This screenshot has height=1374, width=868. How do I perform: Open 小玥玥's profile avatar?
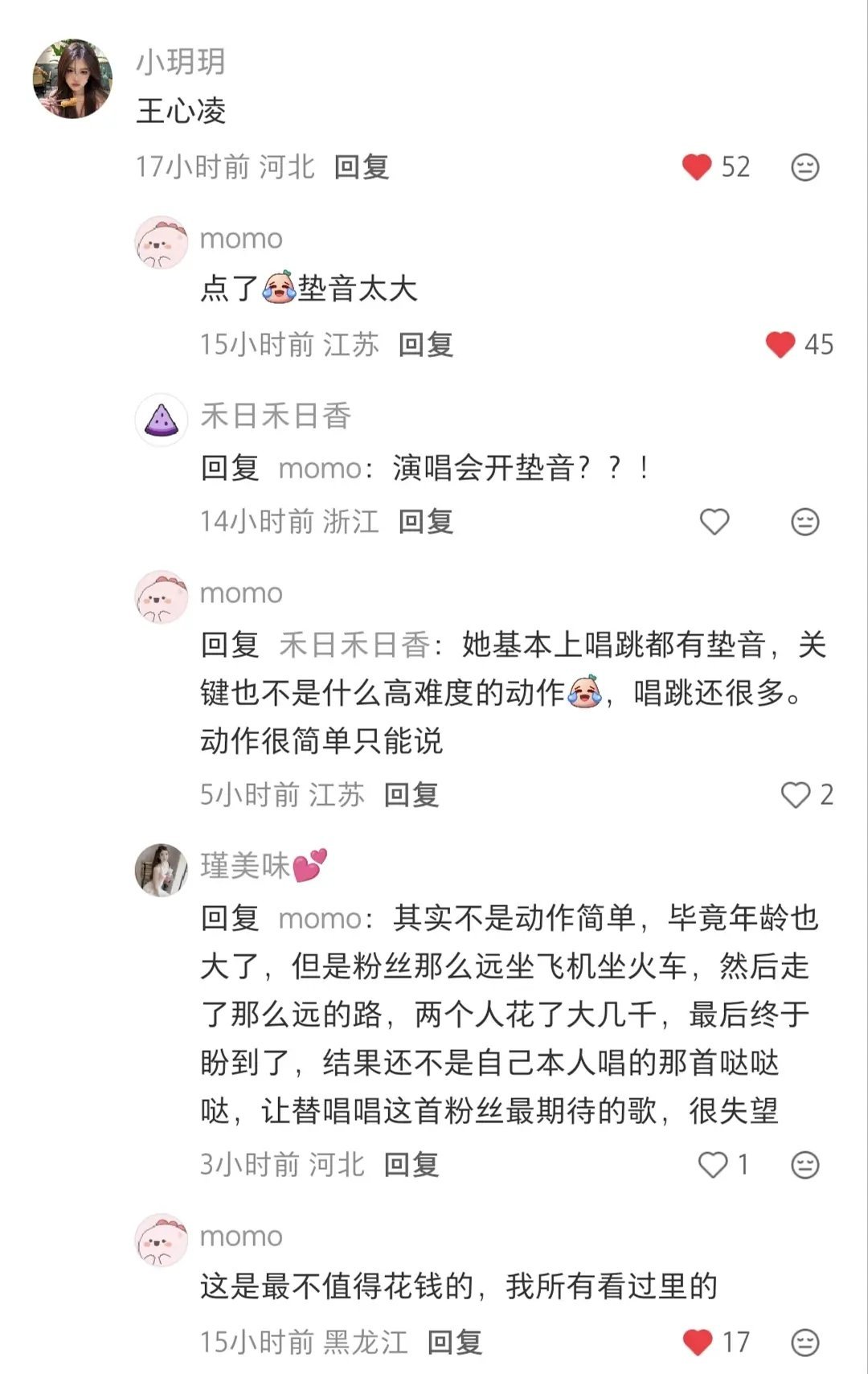pyautogui.click(x=71, y=76)
